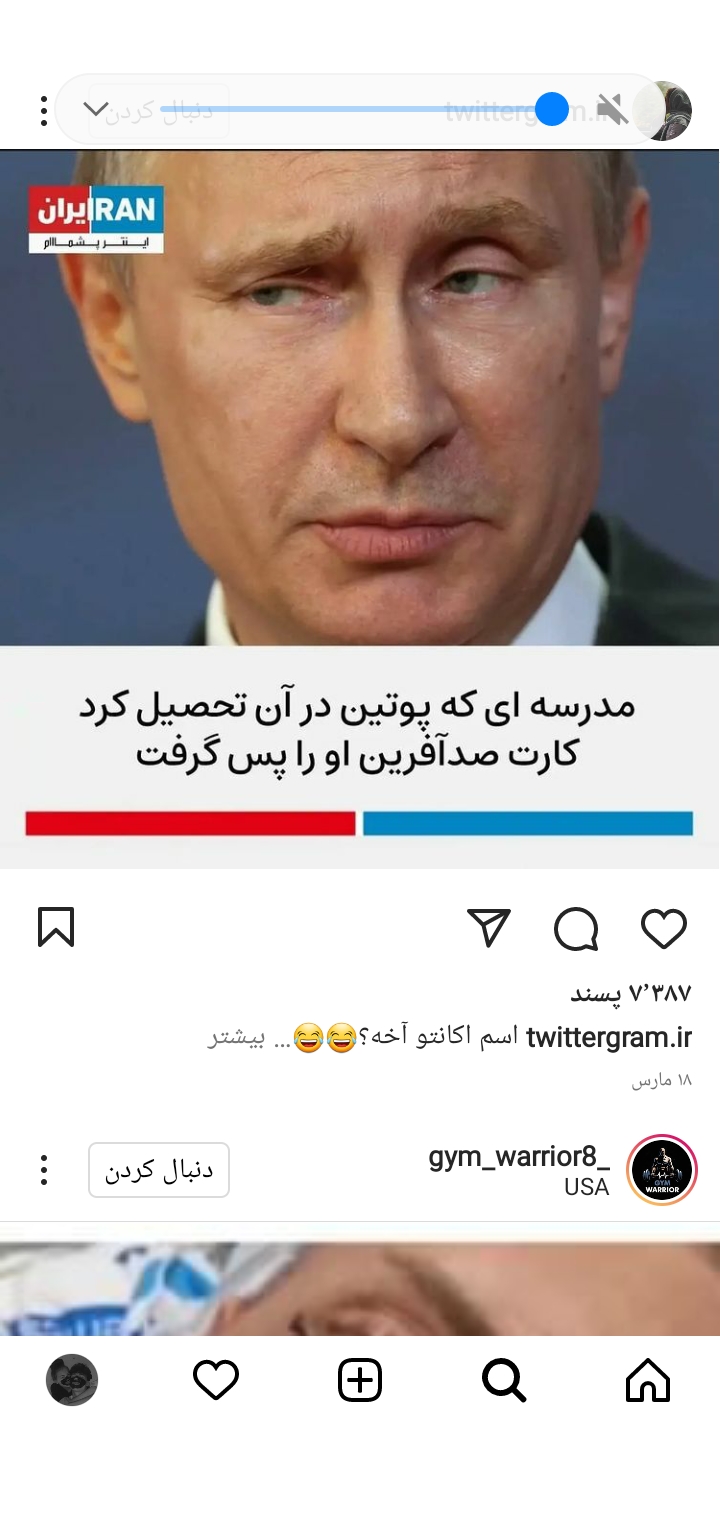Open the Putin news image post
The image size is (720, 1520).
pyautogui.click(x=360, y=500)
